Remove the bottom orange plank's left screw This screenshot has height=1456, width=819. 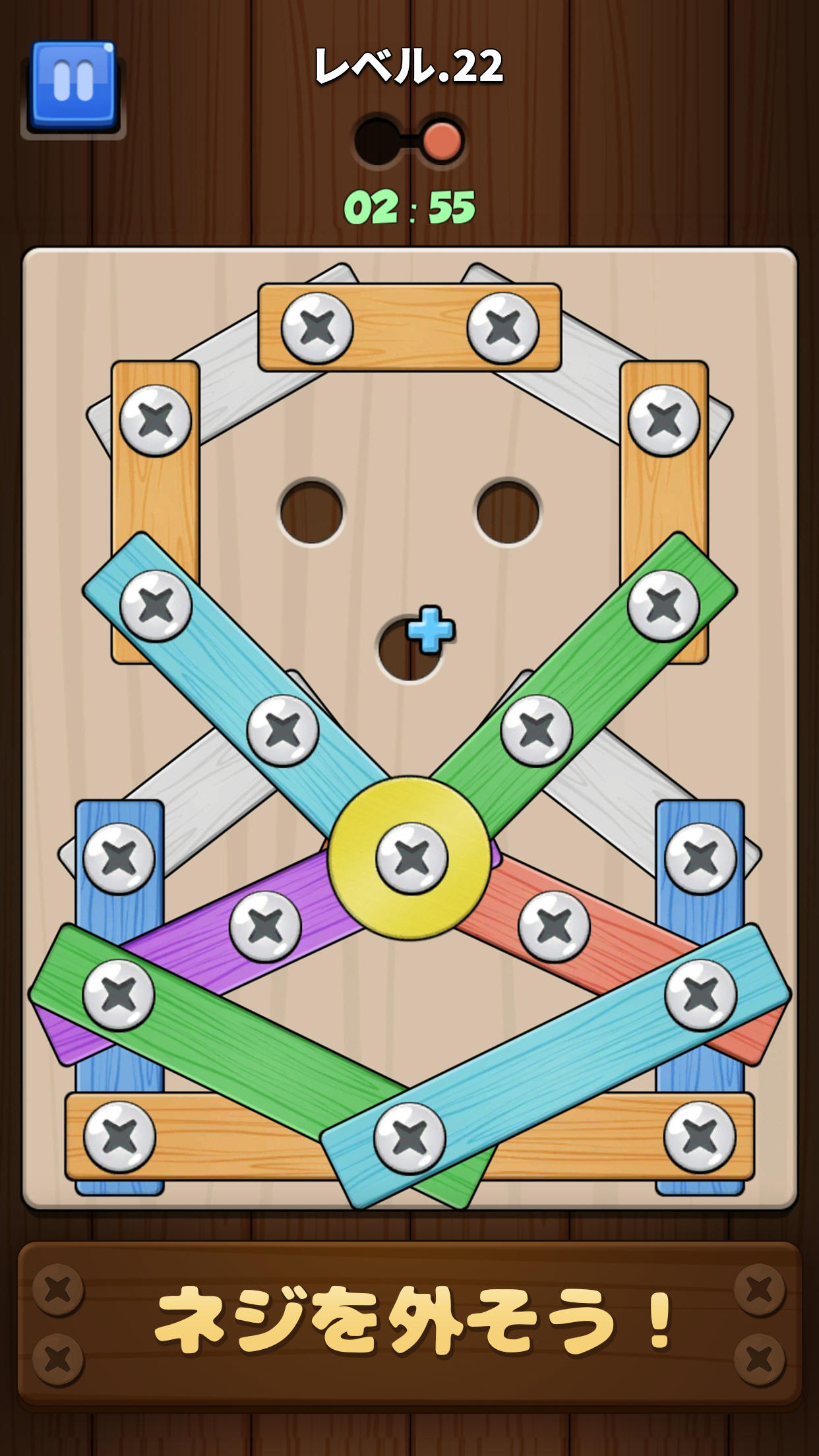(119, 1136)
